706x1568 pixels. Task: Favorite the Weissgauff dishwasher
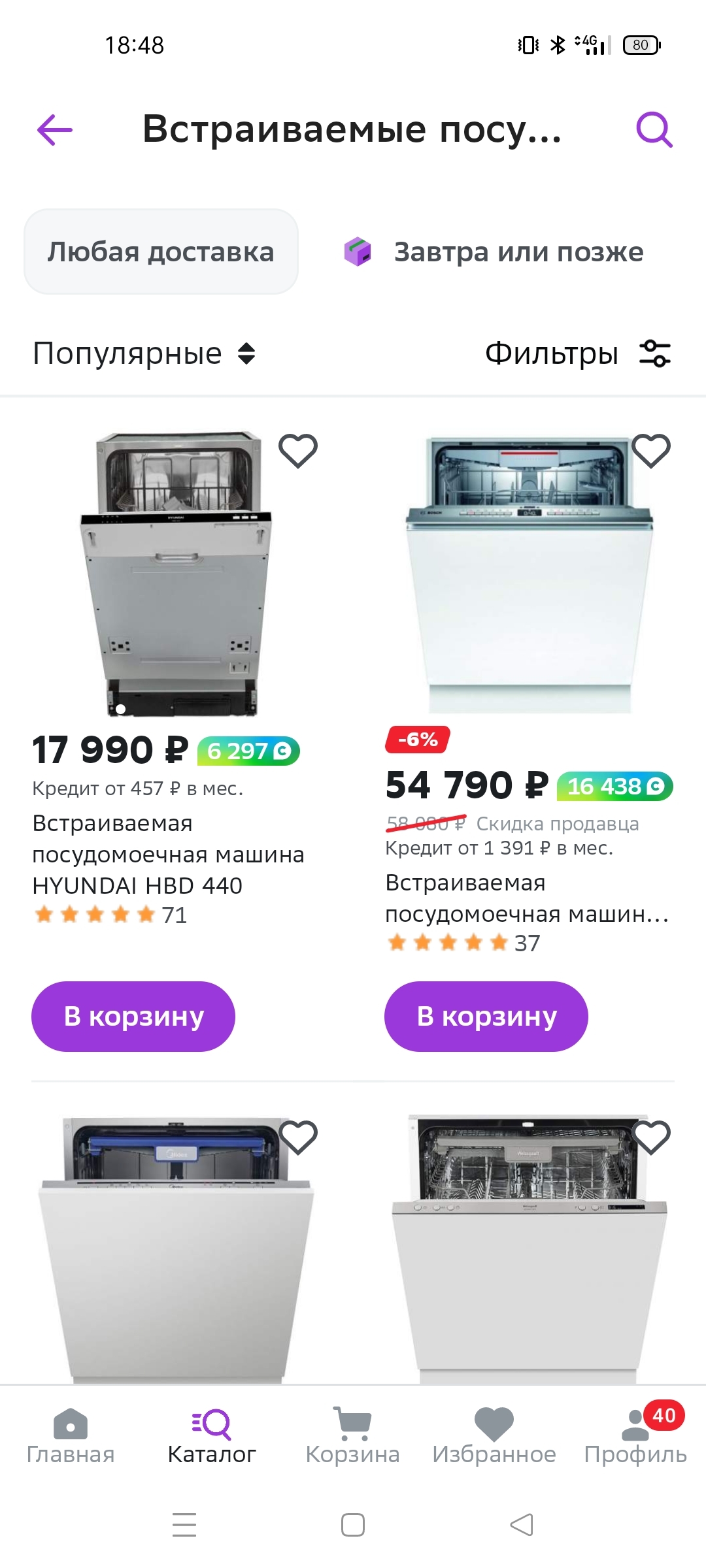651,1137
